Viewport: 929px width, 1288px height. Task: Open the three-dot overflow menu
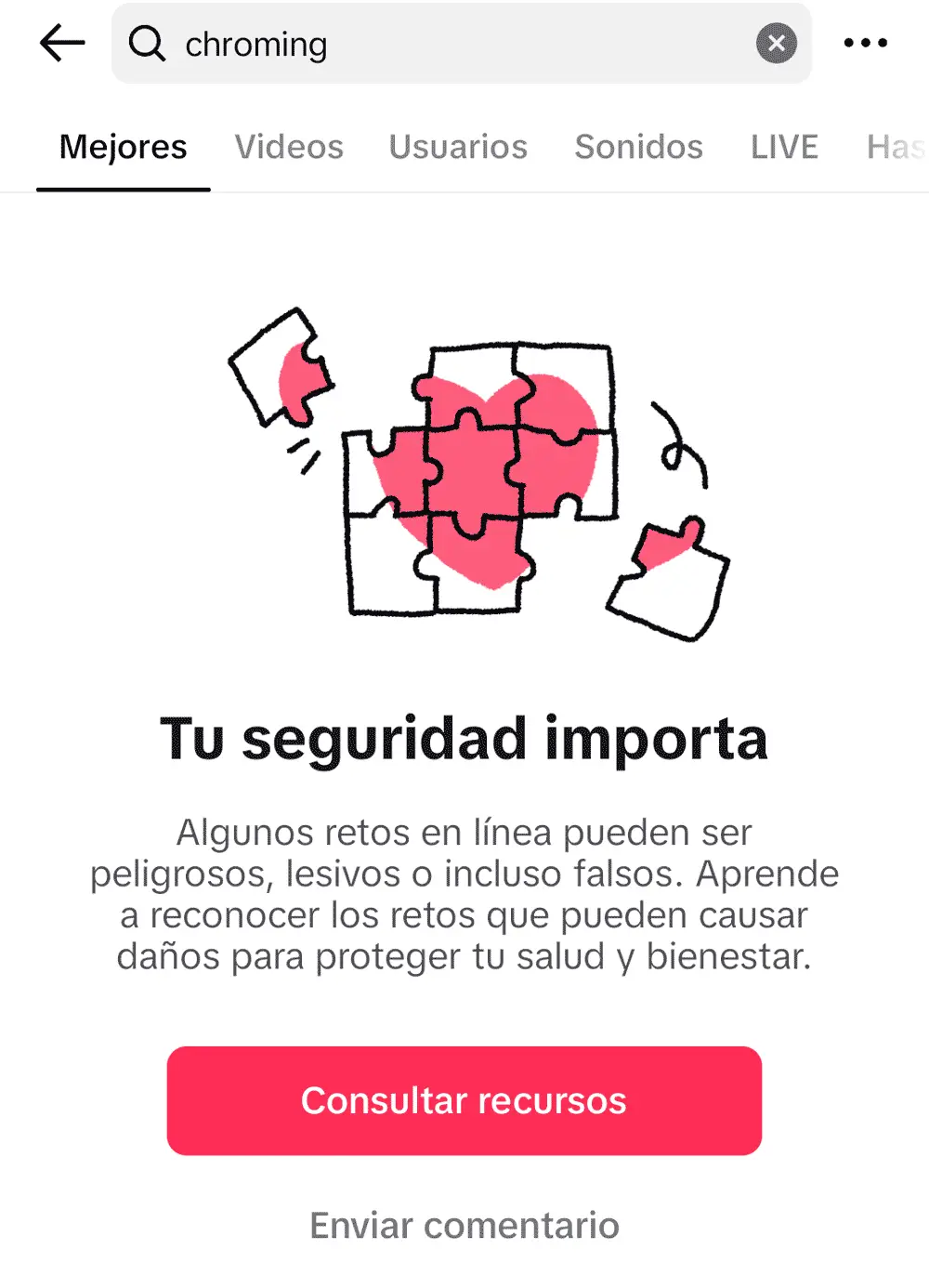click(865, 43)
